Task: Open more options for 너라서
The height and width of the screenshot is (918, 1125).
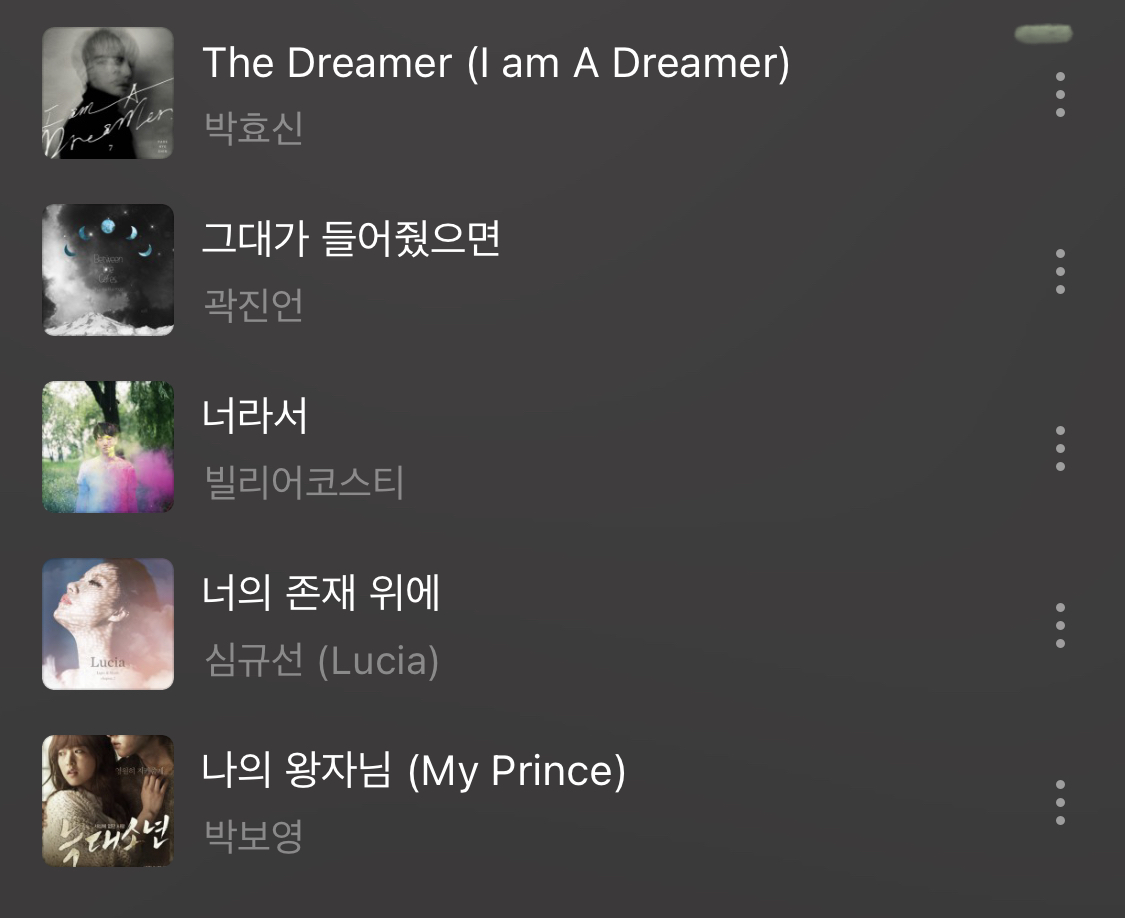Action: click(1060, 448)
